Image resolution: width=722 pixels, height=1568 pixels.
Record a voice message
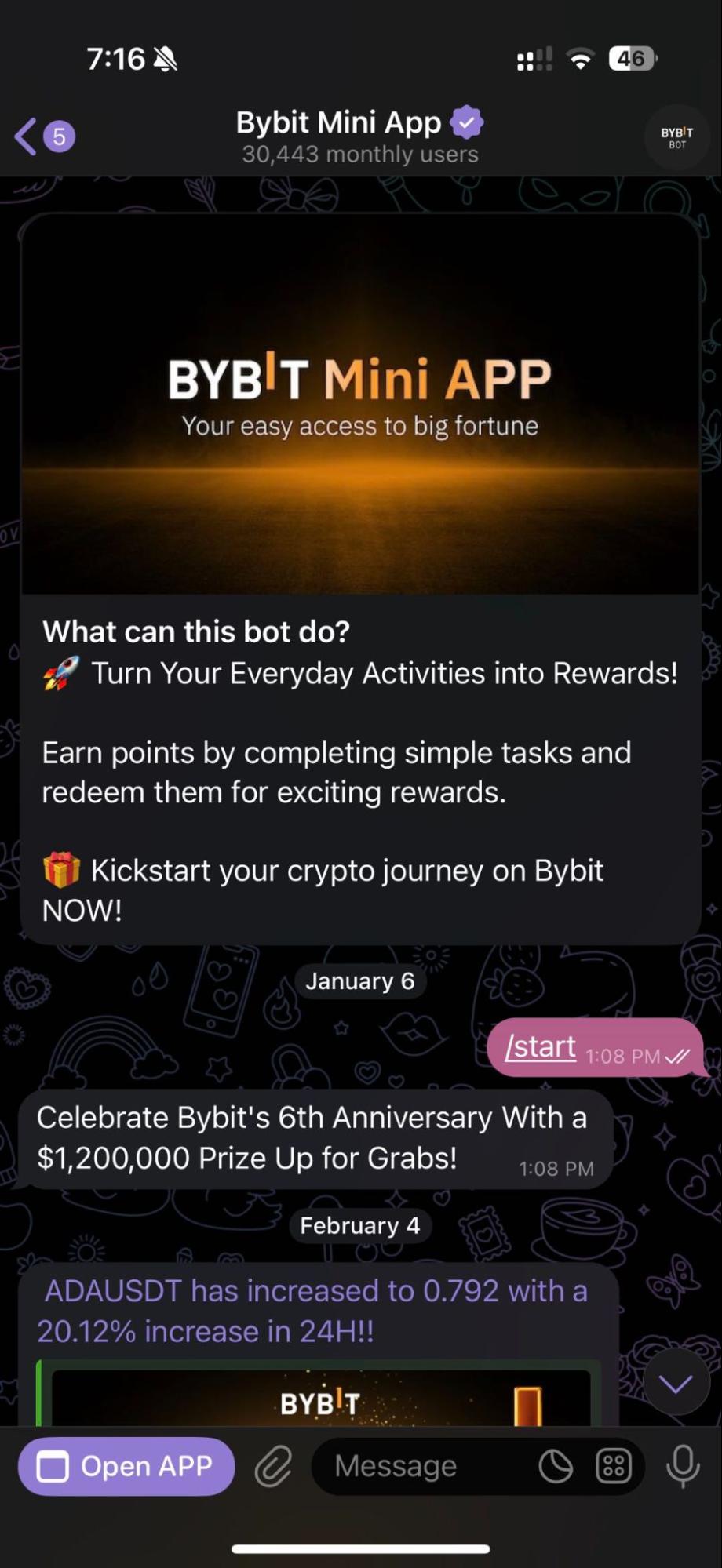pyautogui.click(x=683, y=1465)
